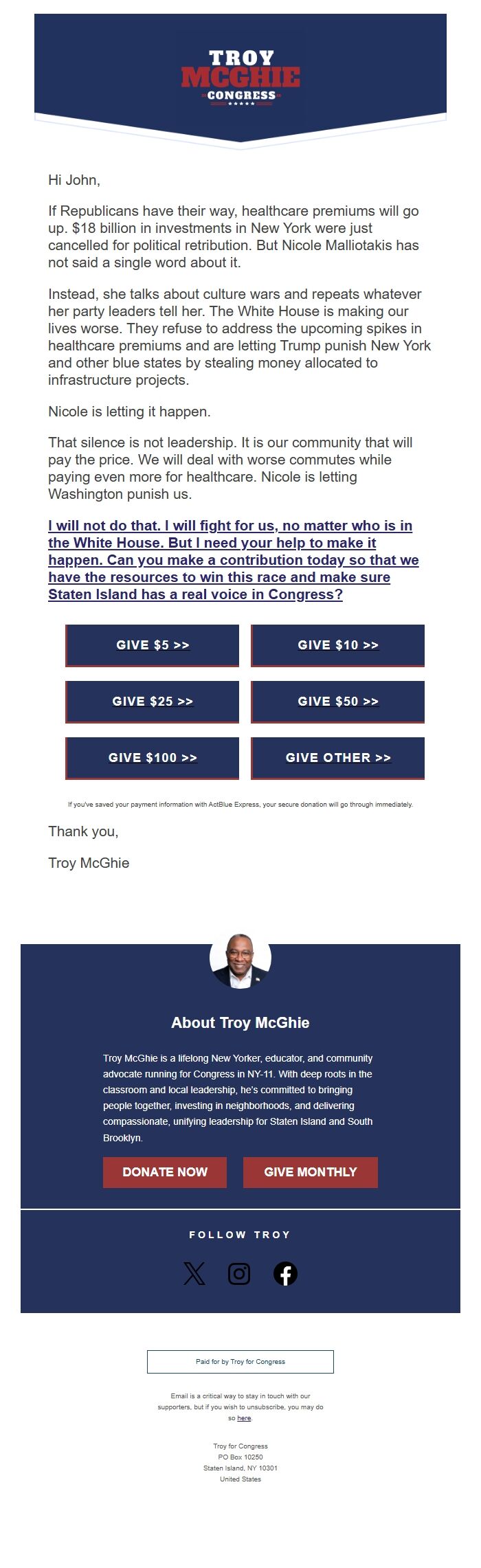Viewport: 481px width, 1568px height.
Task: Open Troy's X profile icon
Action: (x=194, y=1274)
